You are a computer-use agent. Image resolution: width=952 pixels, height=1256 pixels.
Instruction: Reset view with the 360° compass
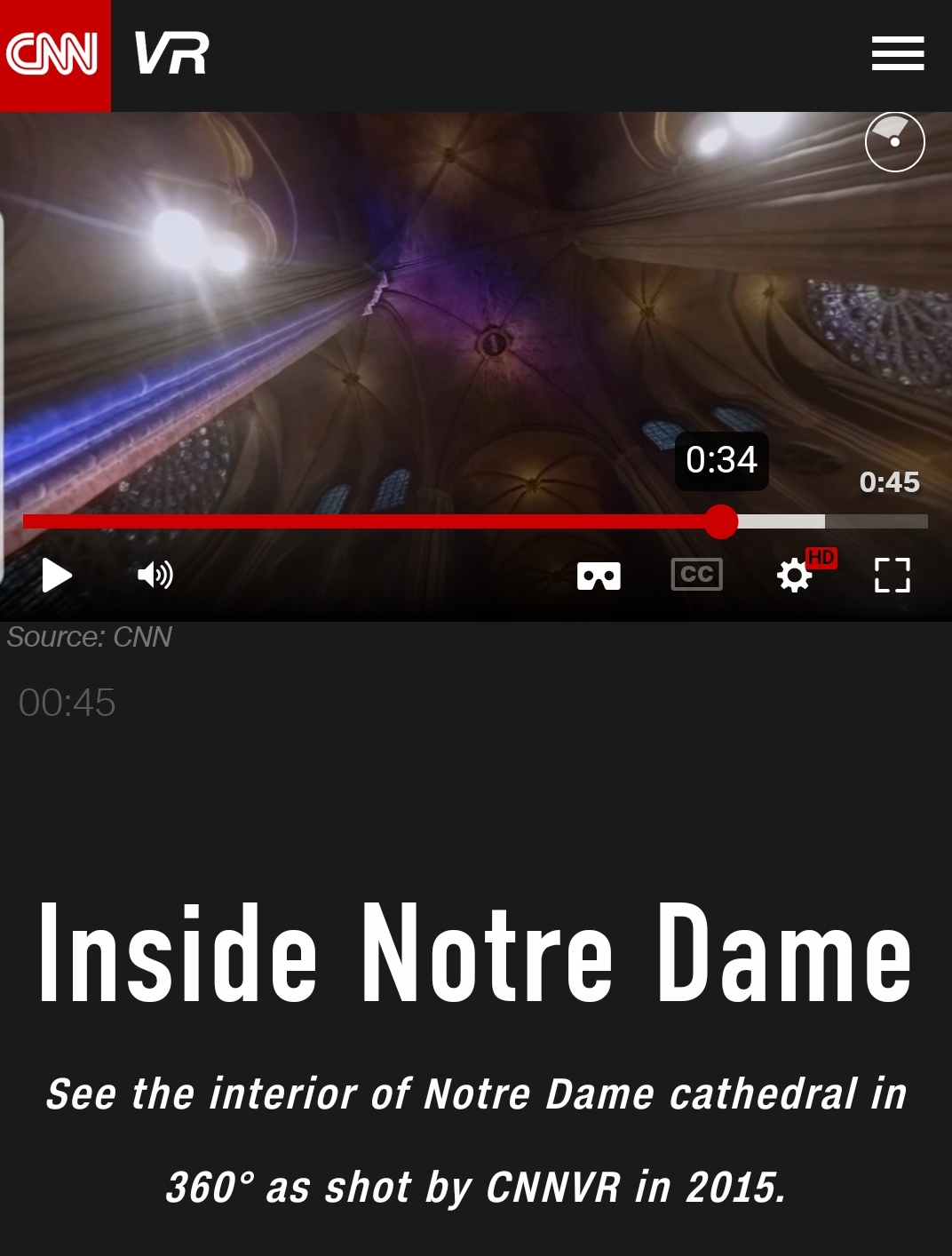[x=894, y=142]
